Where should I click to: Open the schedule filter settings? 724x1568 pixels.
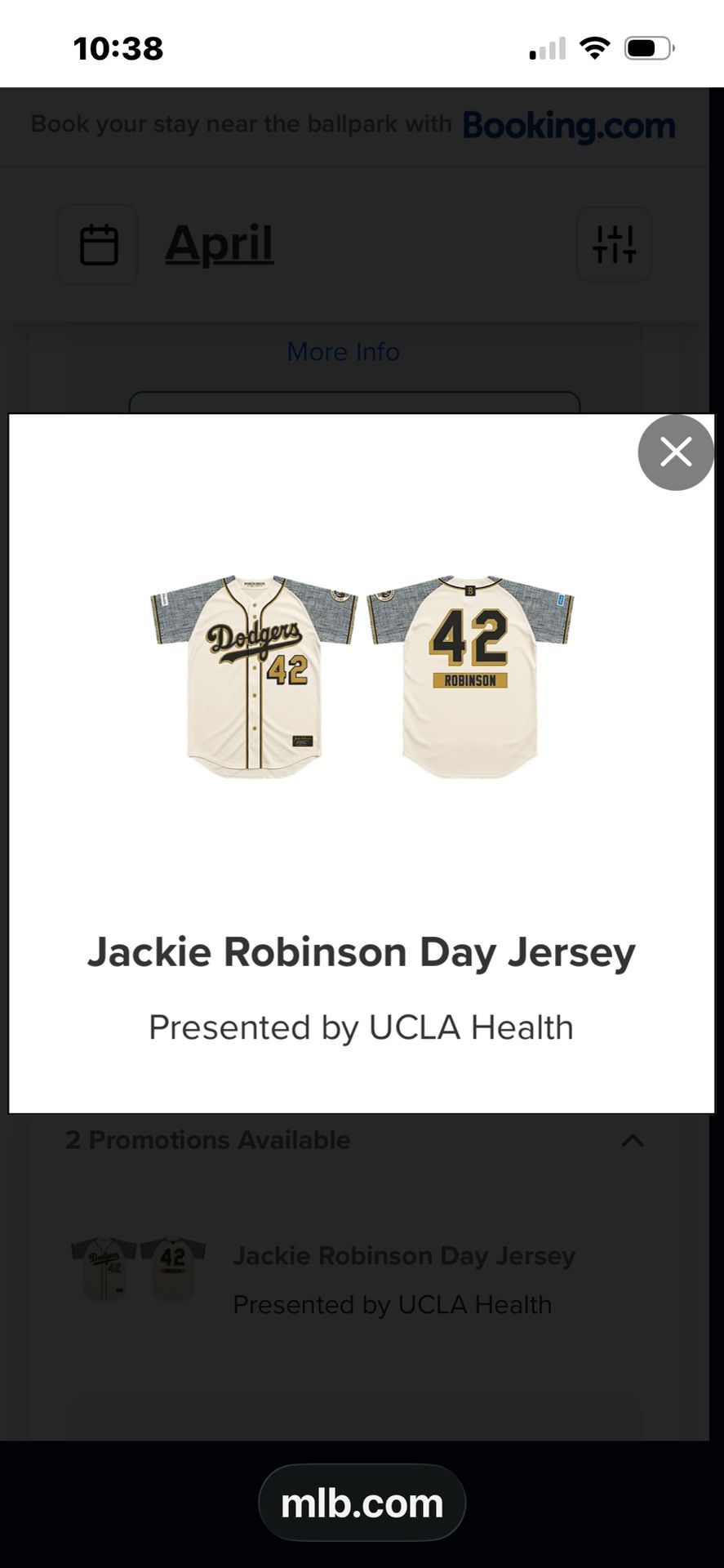point(614,244)
